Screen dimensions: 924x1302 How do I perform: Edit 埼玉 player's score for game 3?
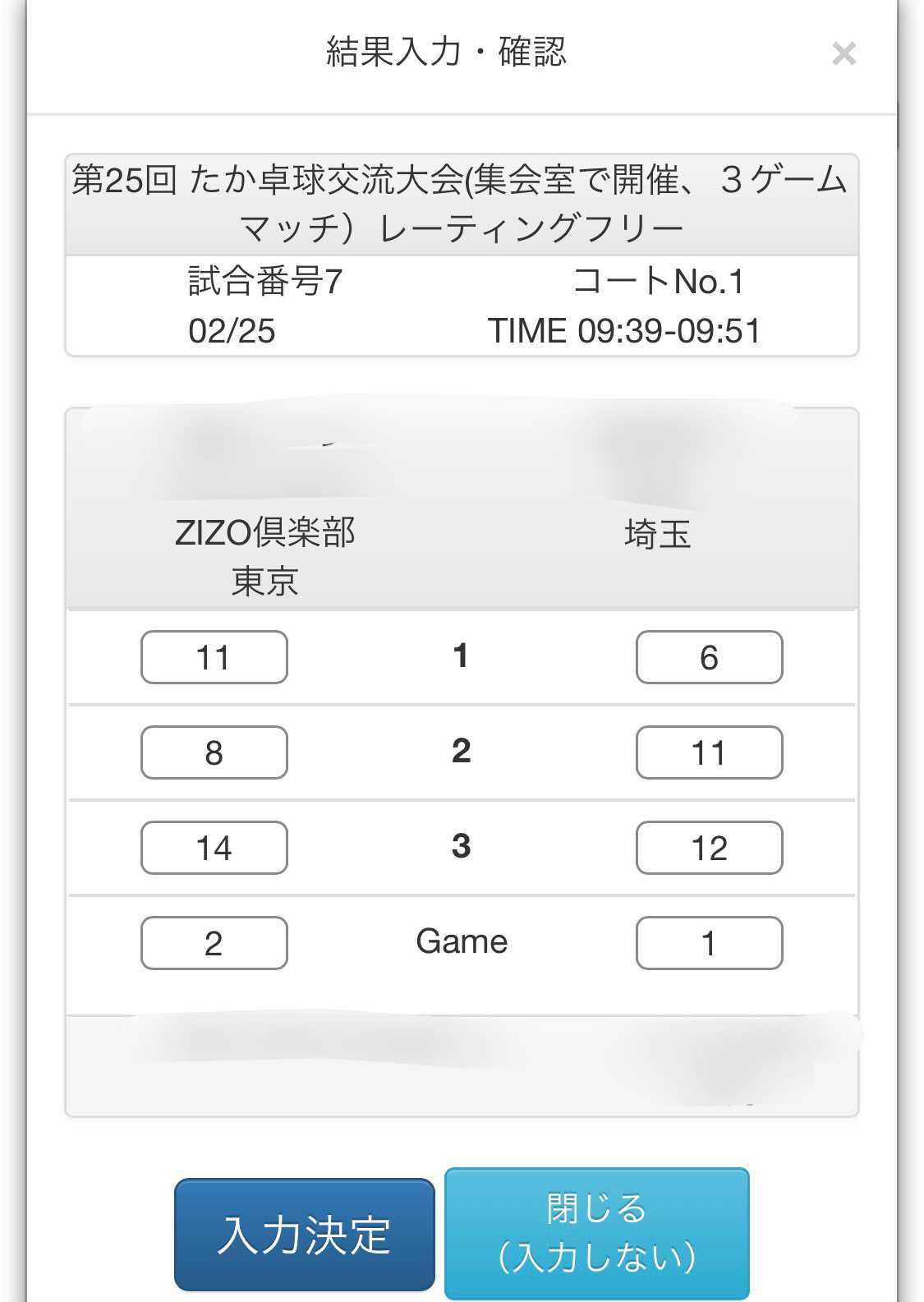pos(709,848)
